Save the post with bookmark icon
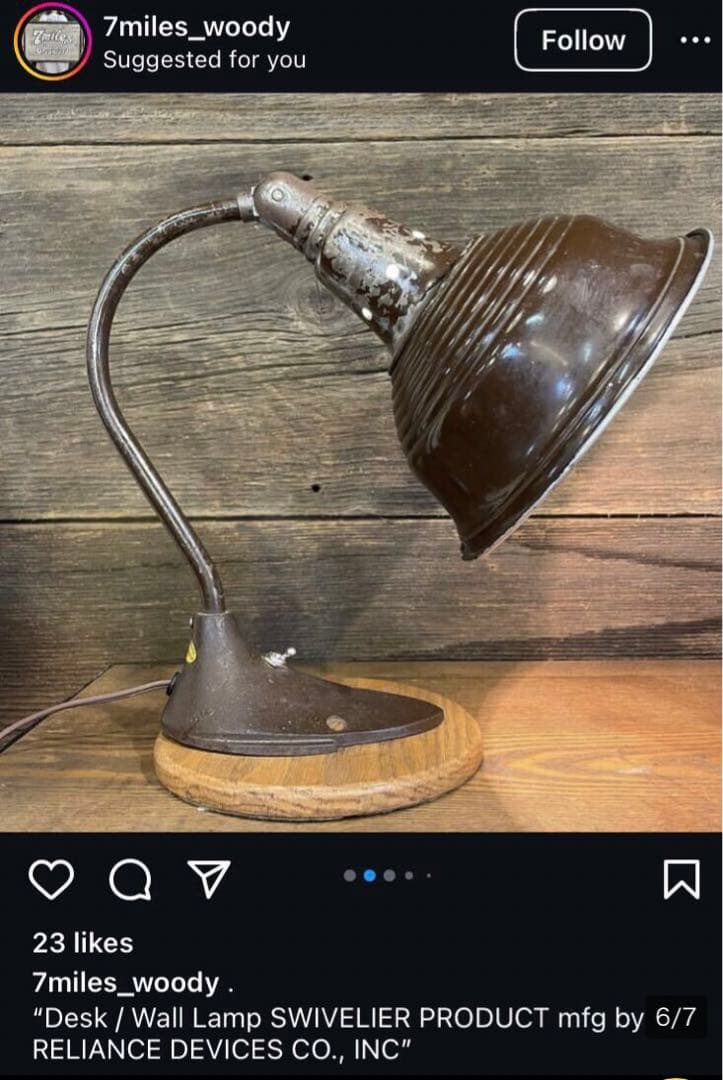 681,879
